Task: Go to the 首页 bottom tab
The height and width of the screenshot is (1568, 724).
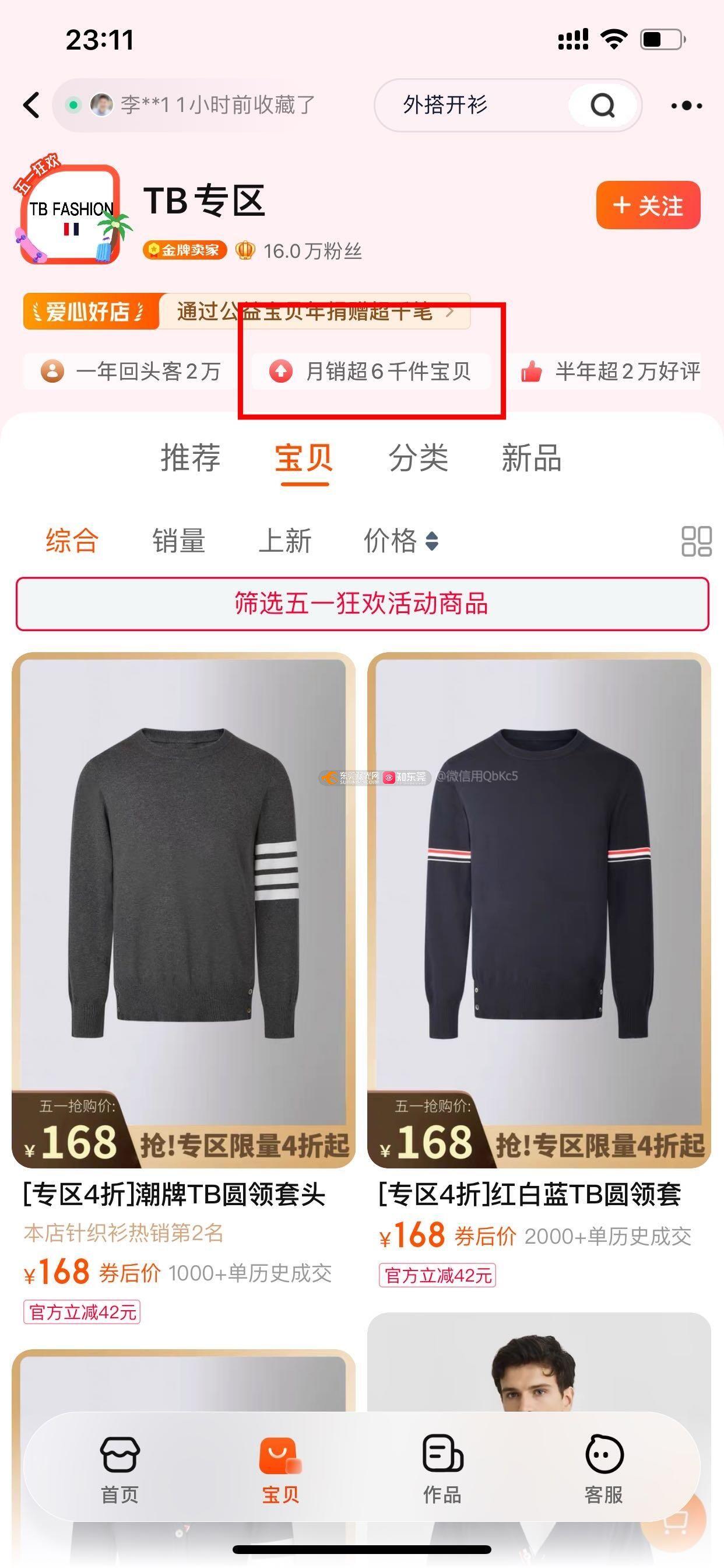Action: tap(120, 1468)
